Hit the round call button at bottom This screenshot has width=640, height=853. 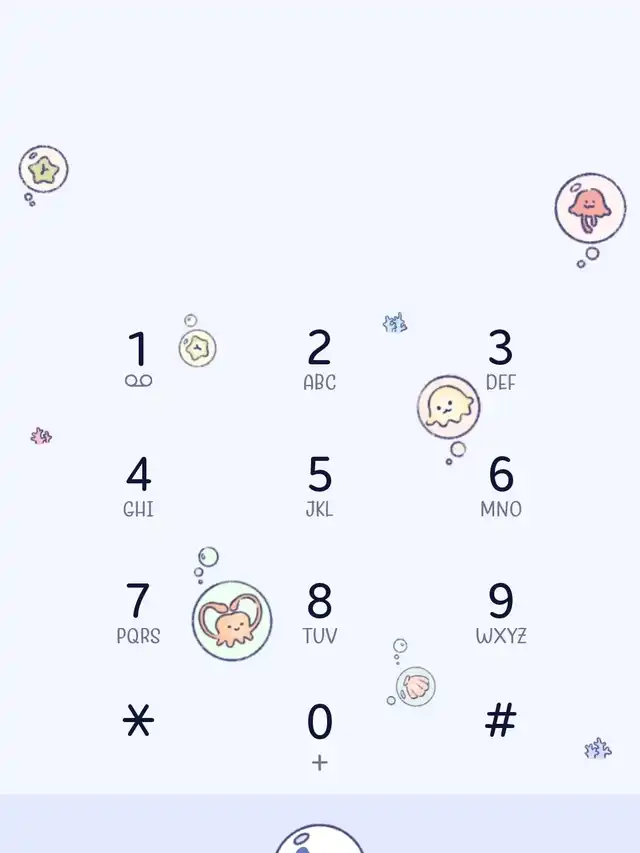pos(319,839)
